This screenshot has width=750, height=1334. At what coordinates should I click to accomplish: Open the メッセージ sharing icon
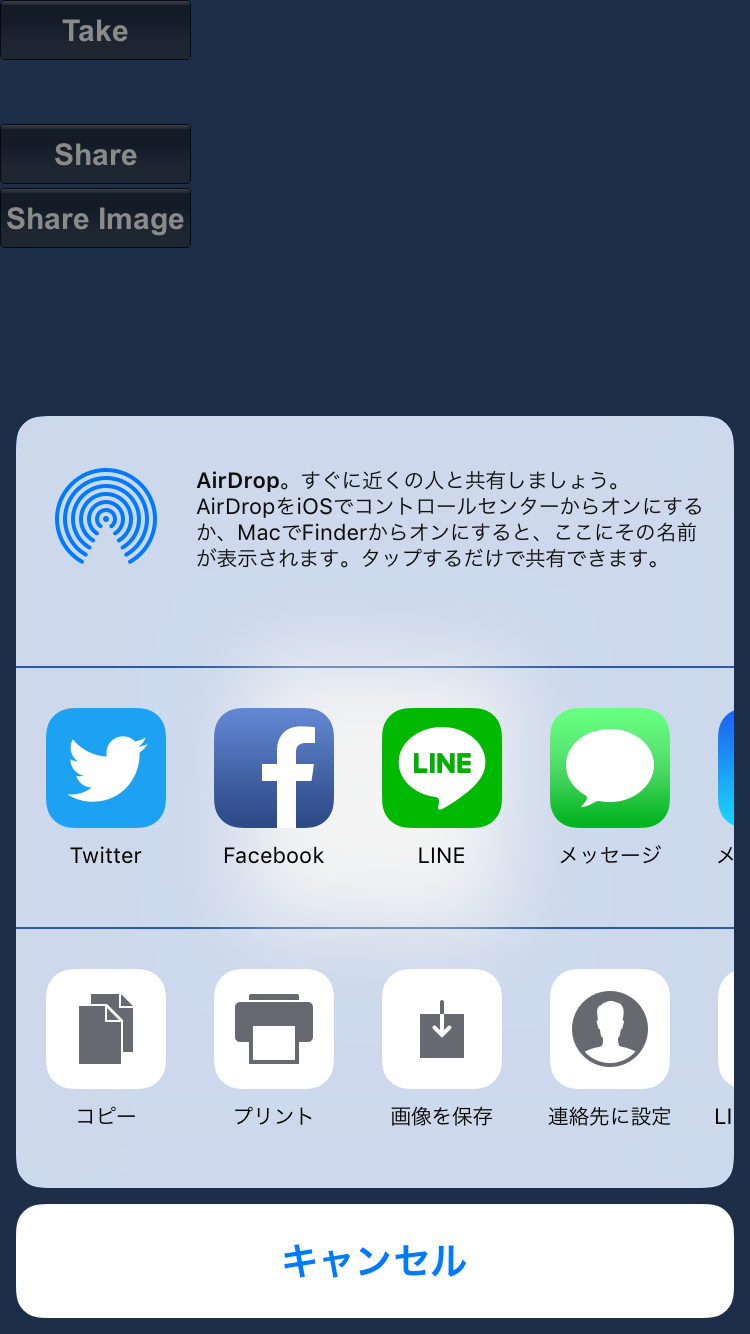[610, 767]
